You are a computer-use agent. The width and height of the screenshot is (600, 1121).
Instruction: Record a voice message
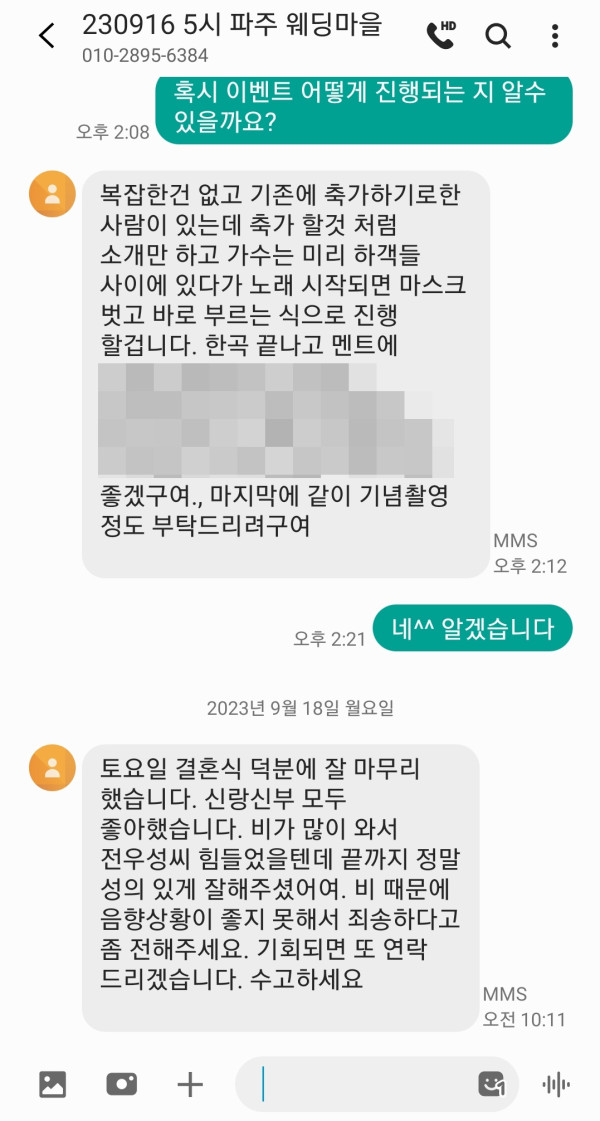point(556,1084)
